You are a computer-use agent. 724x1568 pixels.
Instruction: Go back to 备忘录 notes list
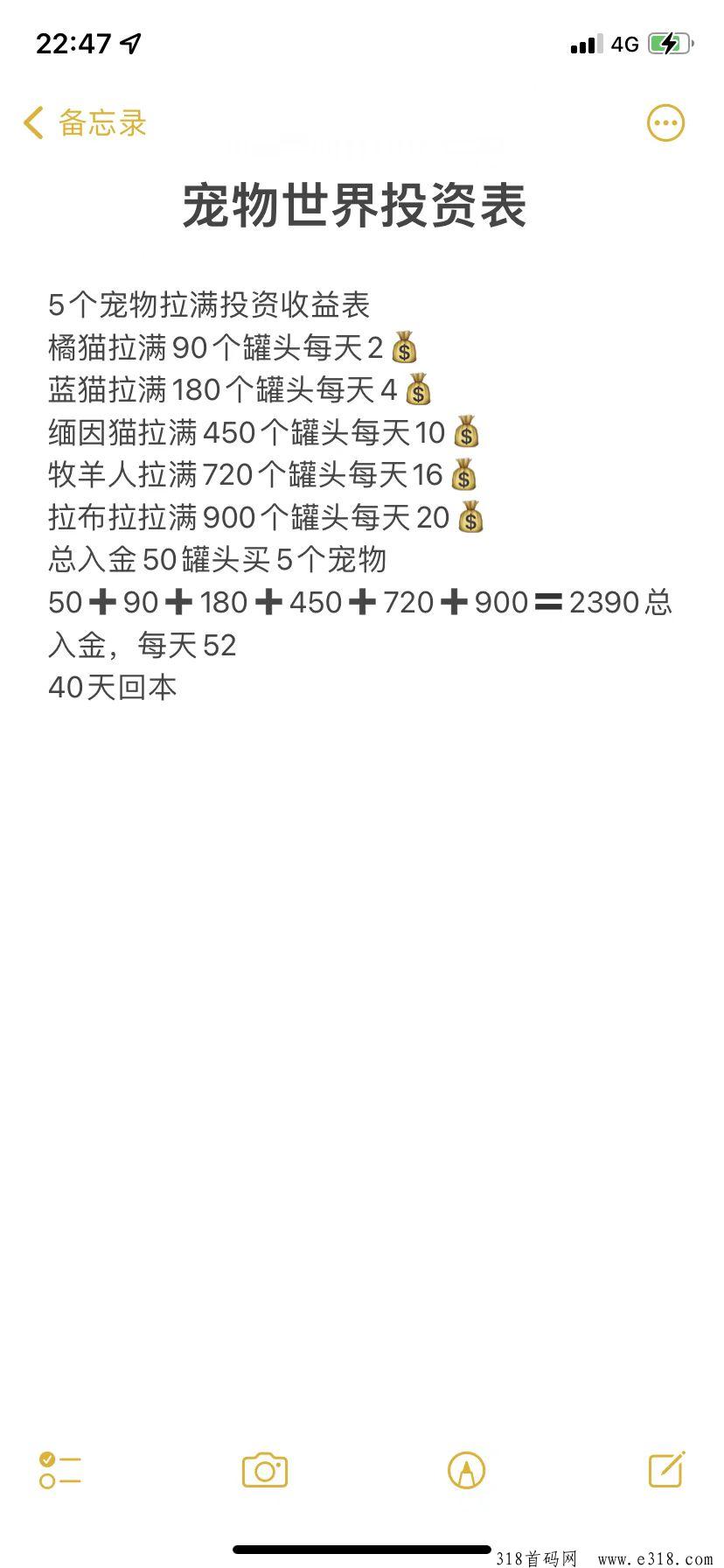pyautogui.click(x=85, y=123)
